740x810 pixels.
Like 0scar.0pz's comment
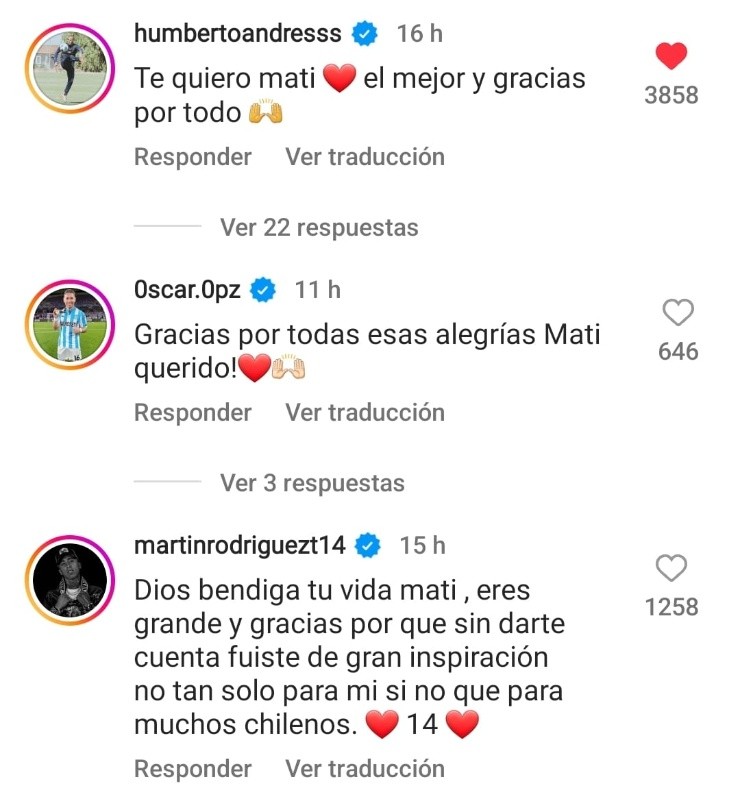(678, 313)
